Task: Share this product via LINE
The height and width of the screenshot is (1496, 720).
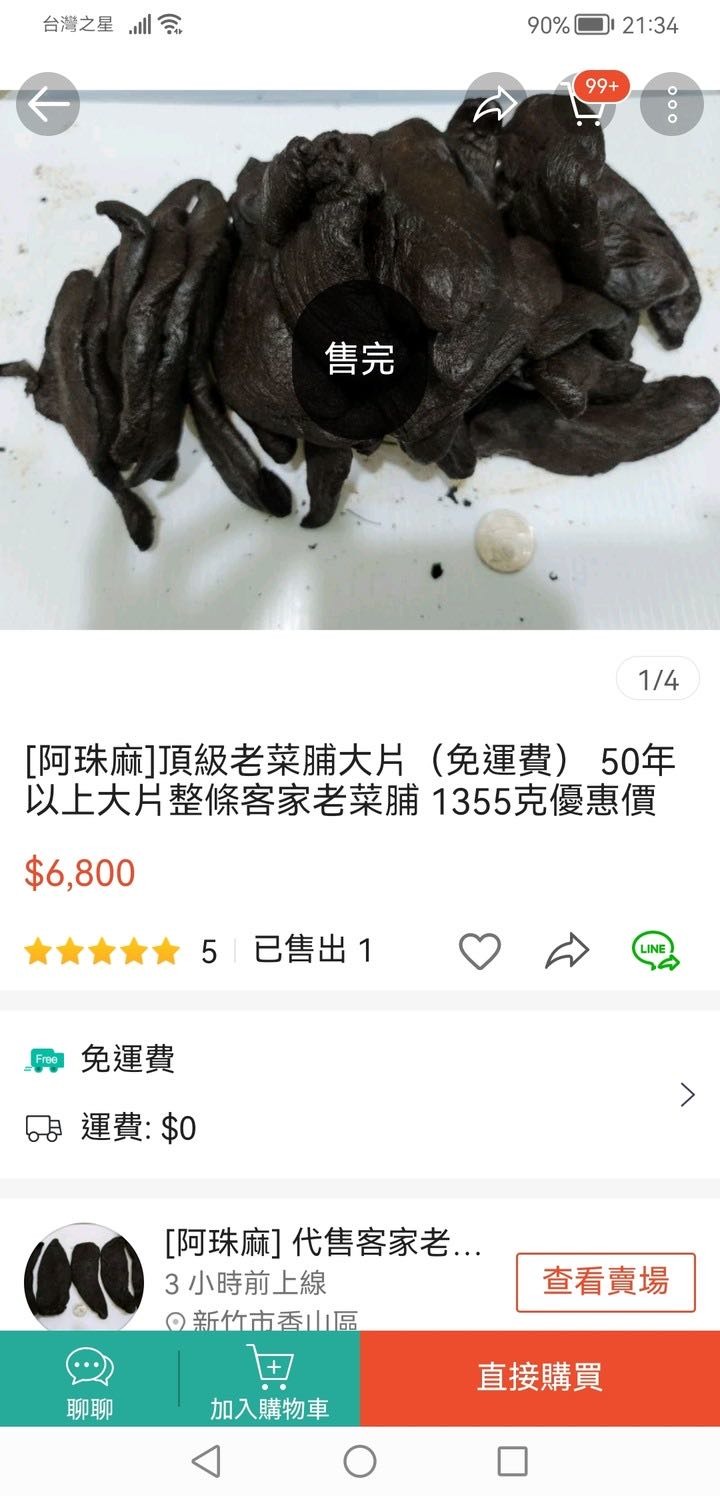Action: point(655,951)
